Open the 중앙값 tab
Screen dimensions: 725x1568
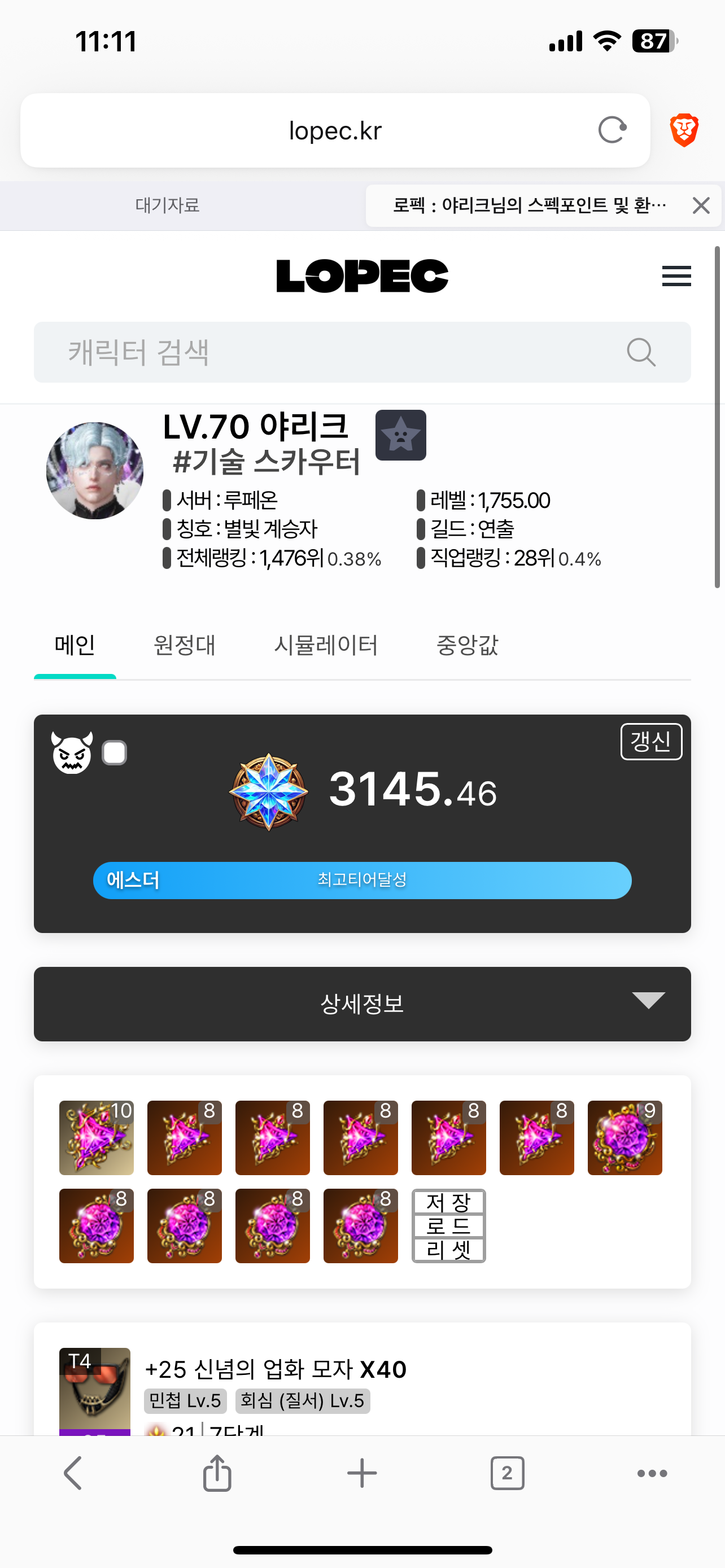pos(468,645)
